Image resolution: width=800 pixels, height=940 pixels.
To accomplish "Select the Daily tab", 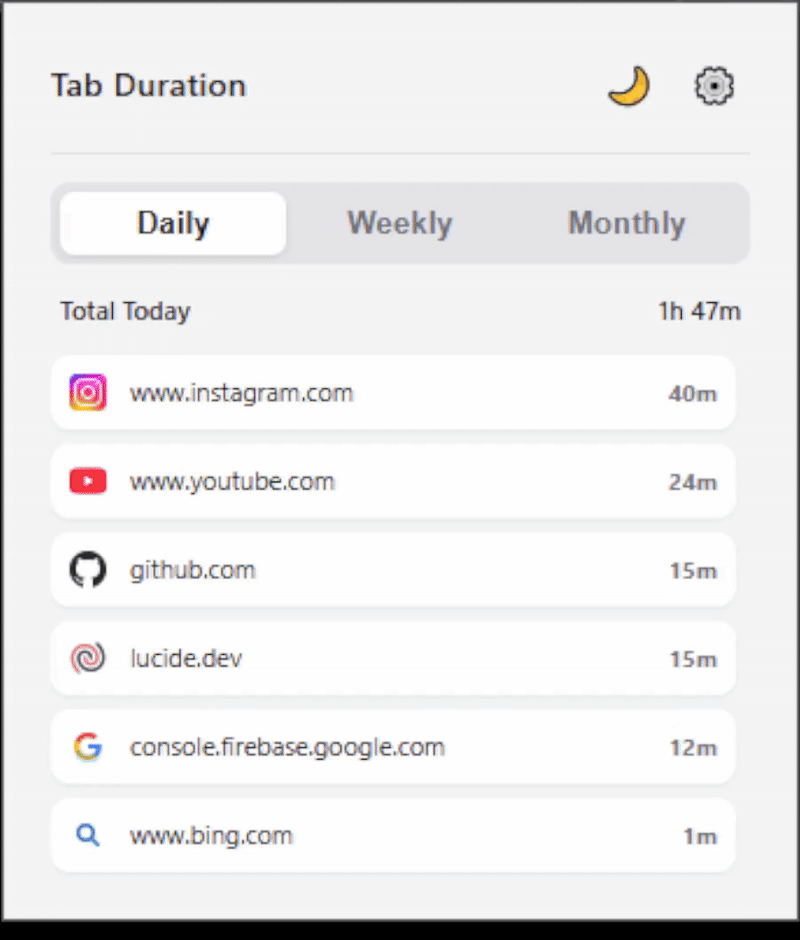I will pos(173,223).
